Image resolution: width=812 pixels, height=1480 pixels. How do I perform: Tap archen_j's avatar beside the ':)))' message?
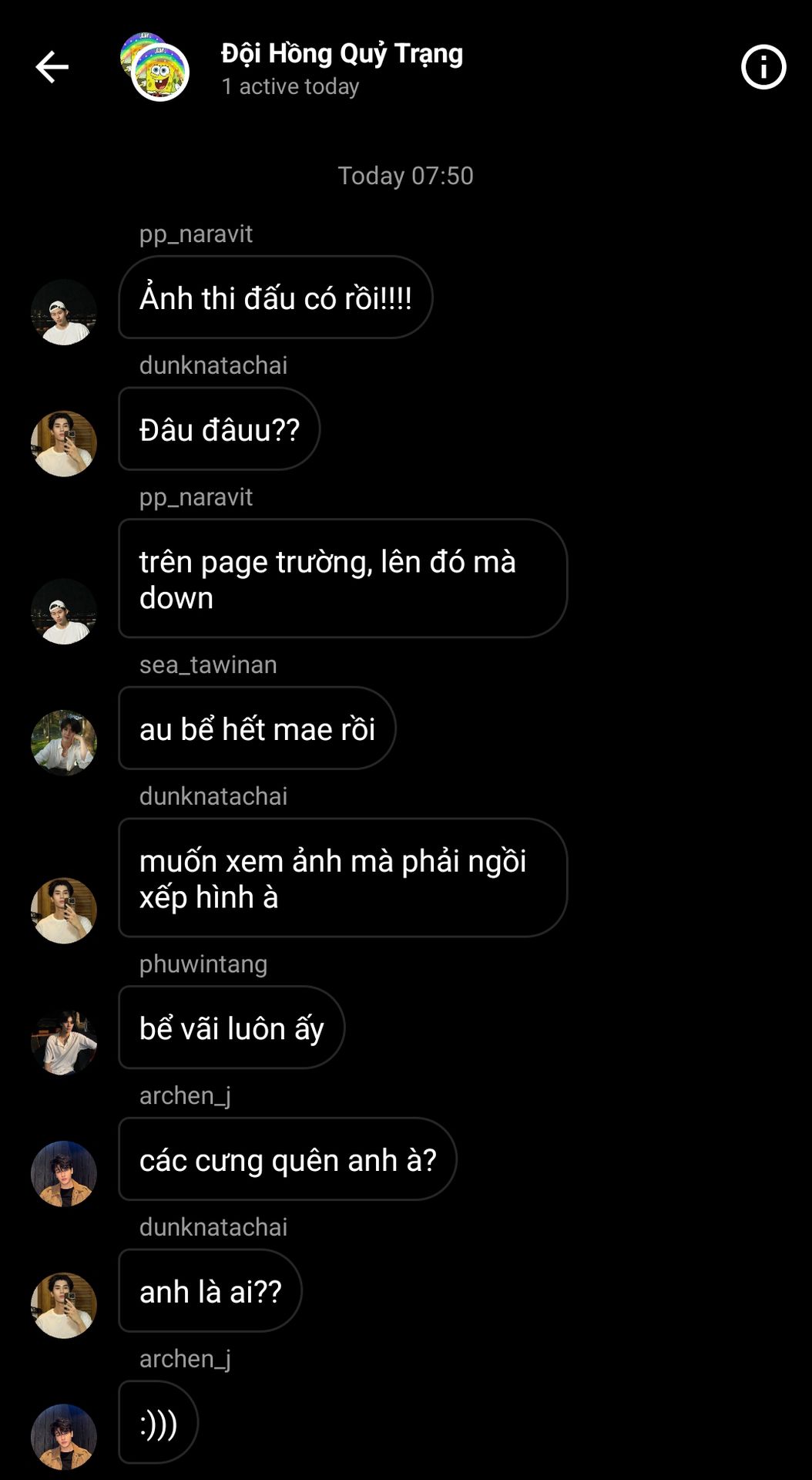[64, 1436]
